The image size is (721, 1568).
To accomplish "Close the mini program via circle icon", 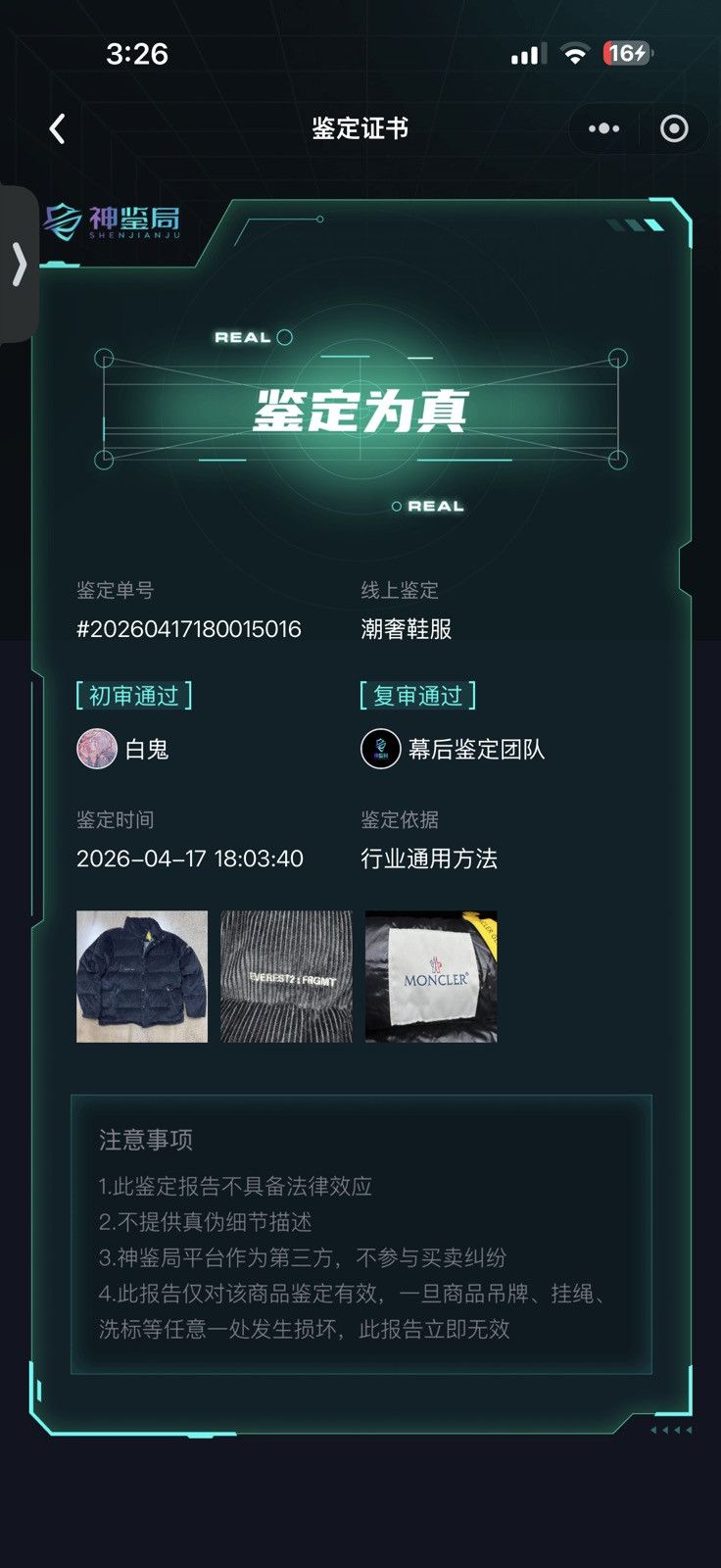I will tap(674, 128).
